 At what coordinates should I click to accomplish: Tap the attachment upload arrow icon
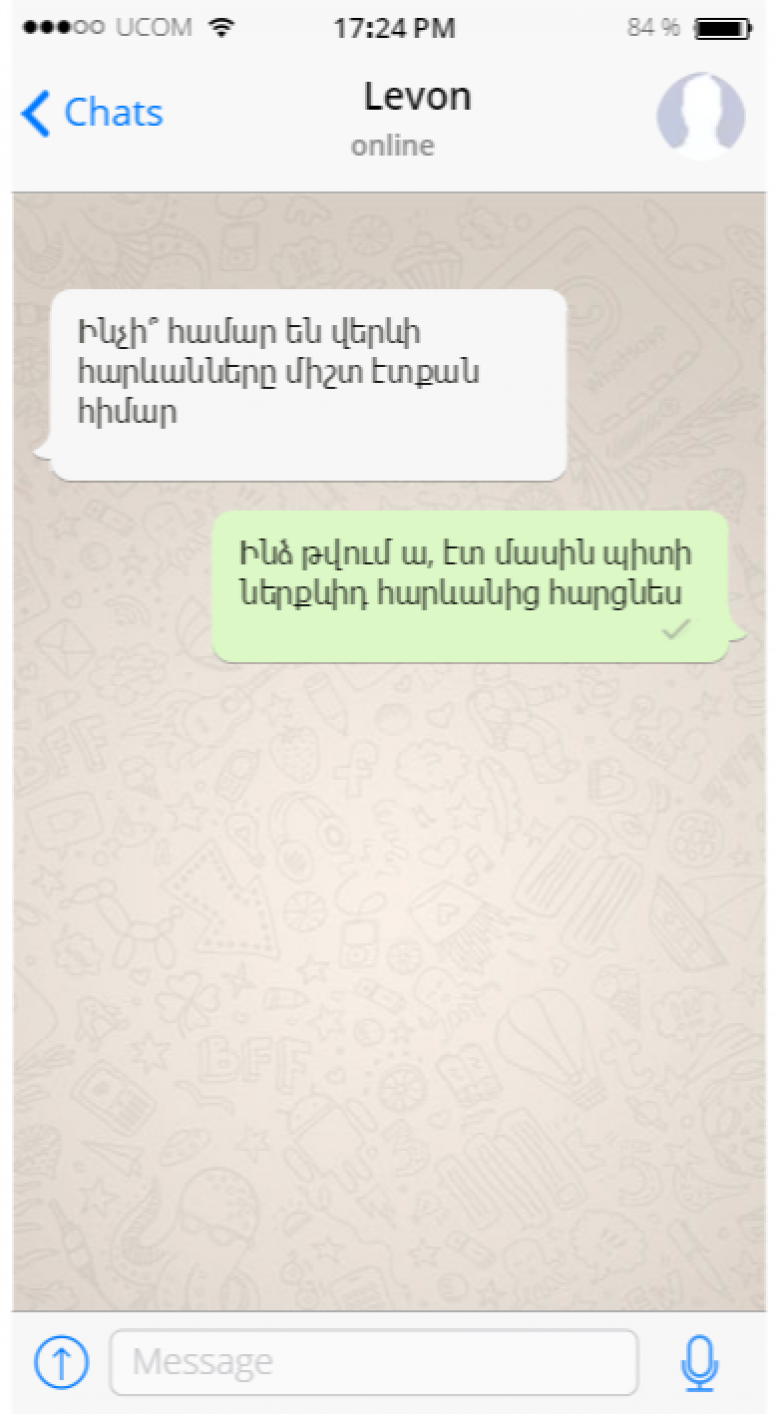pos(61,1361)
